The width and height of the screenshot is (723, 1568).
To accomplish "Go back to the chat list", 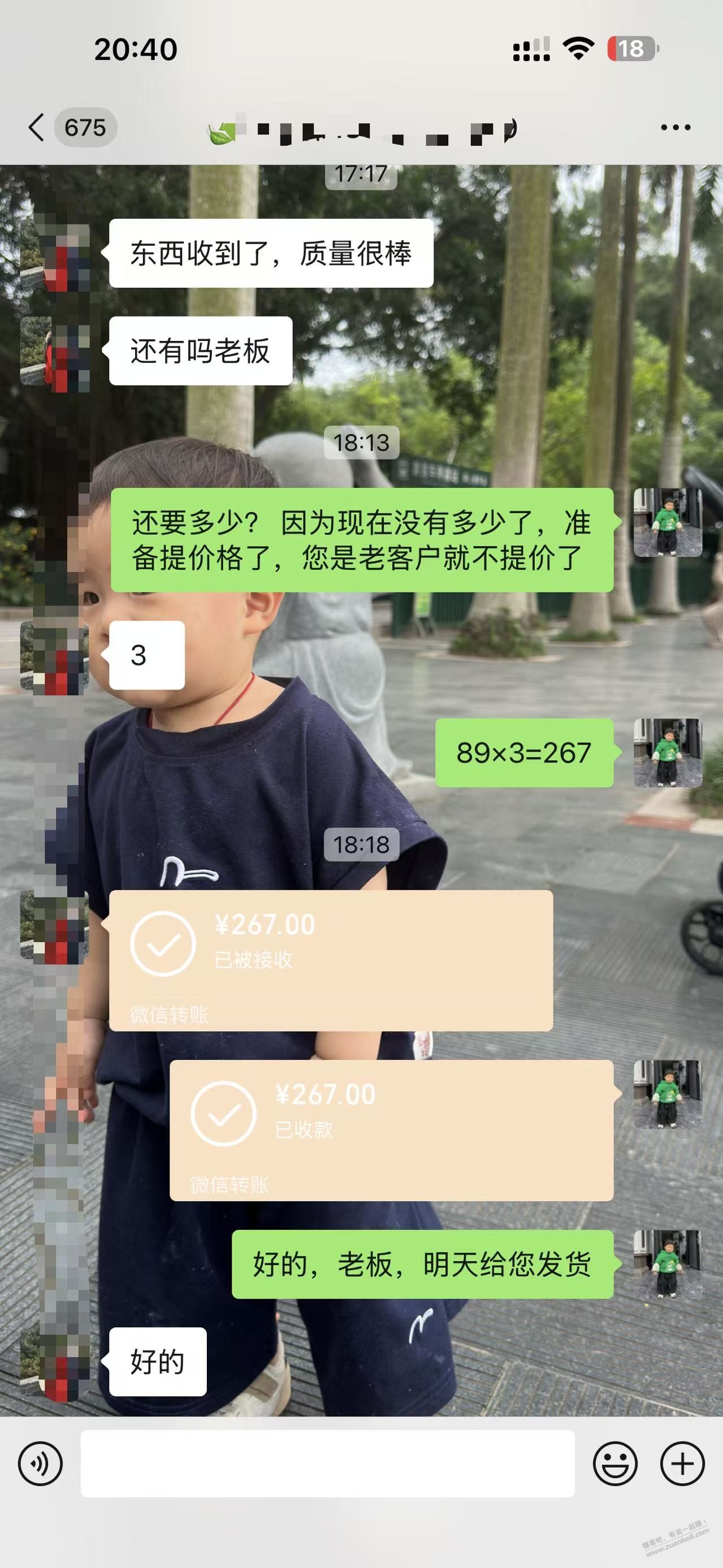I will click(x=38, y=128).
